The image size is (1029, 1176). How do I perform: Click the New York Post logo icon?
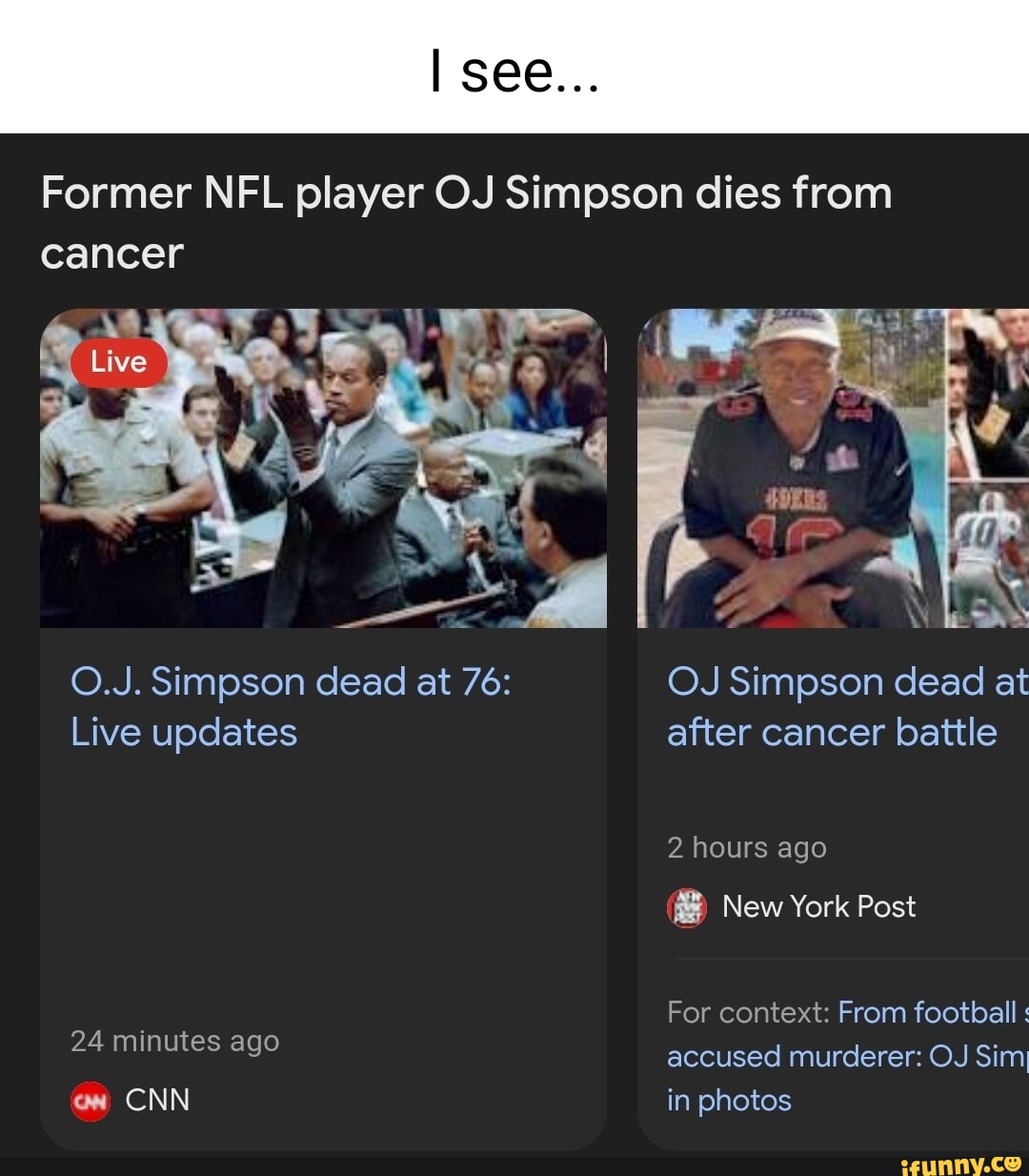point(686,908)
